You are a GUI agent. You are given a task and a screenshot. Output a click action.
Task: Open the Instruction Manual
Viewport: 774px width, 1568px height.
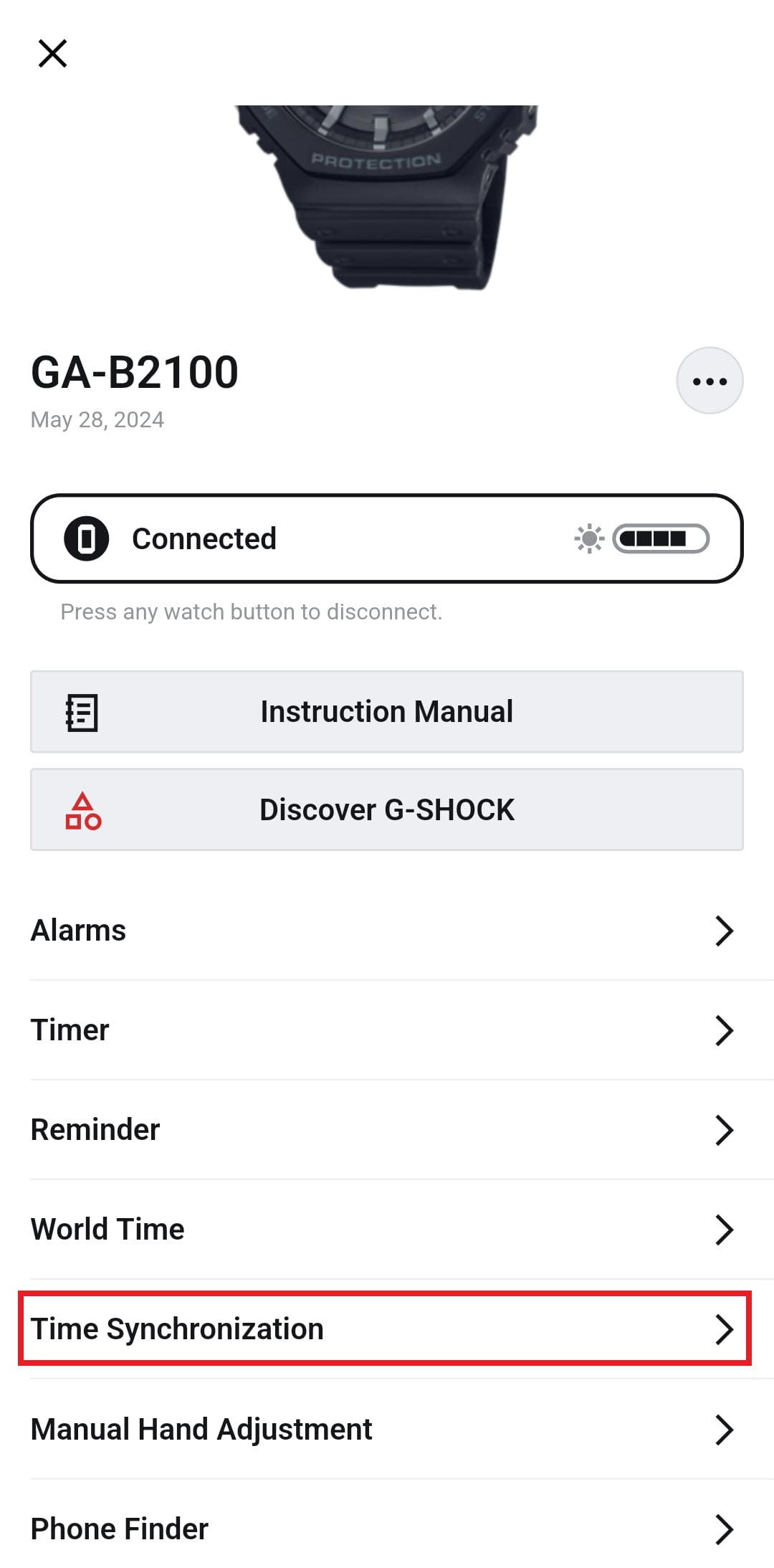386,712
